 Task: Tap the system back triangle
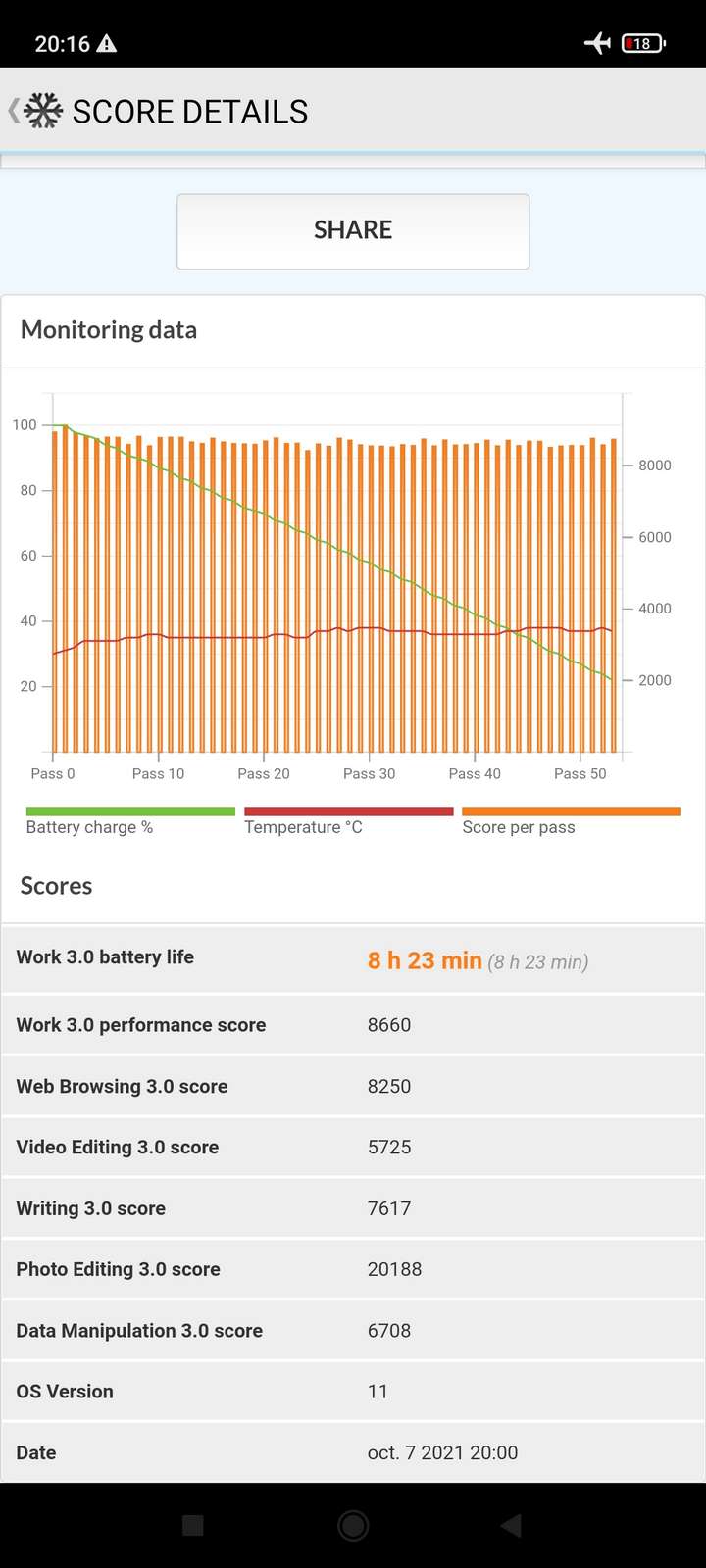(511, 1525)
